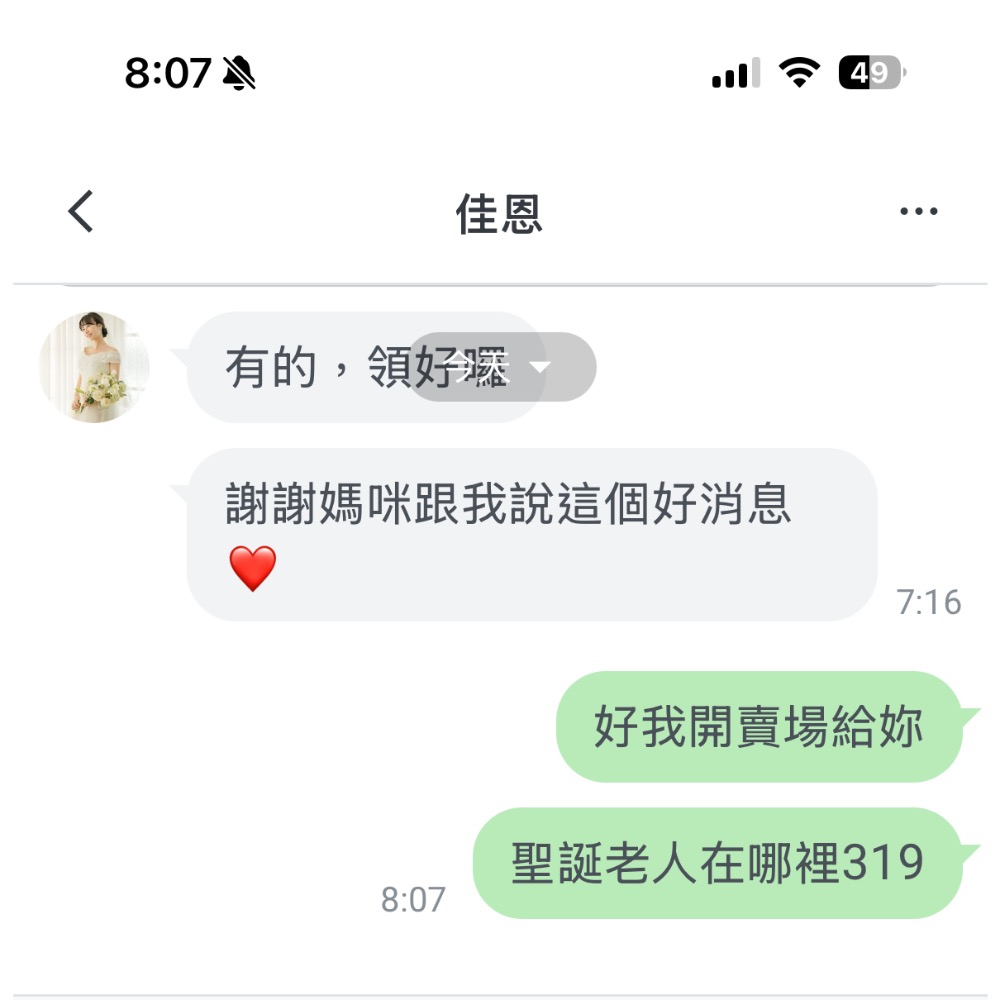Screen dimensions: 1000x1000
Task: Expand the 今天 date dropdown pill
Action: tap(501, 368)
